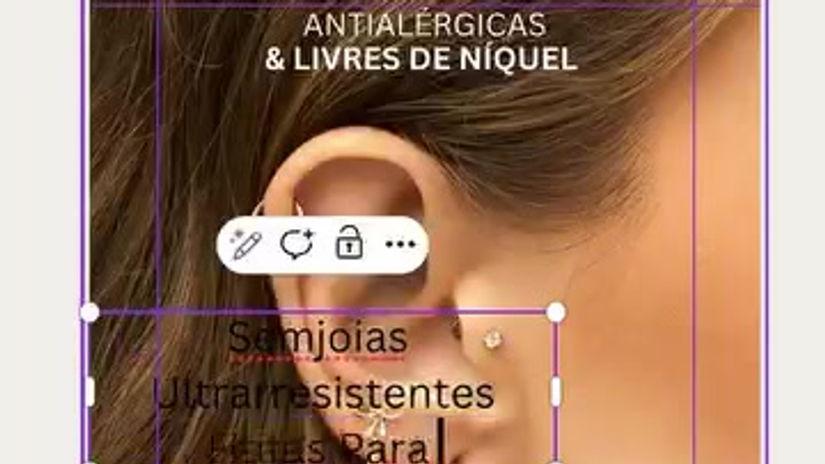
Task: Tap the magic pencil edit icon
Action: (x=246, y=244)
